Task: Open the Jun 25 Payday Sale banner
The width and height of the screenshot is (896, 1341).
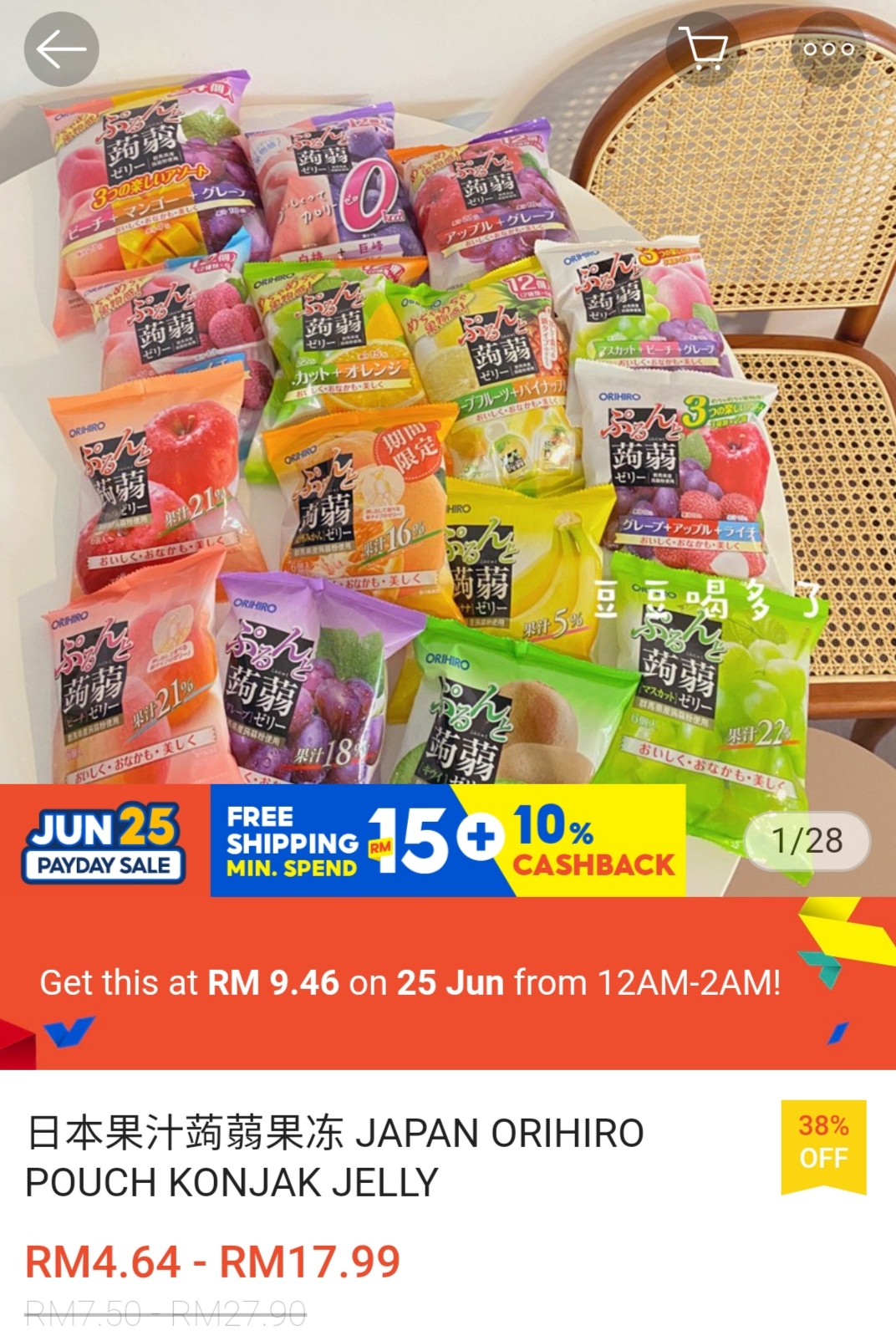Action: 104,842
